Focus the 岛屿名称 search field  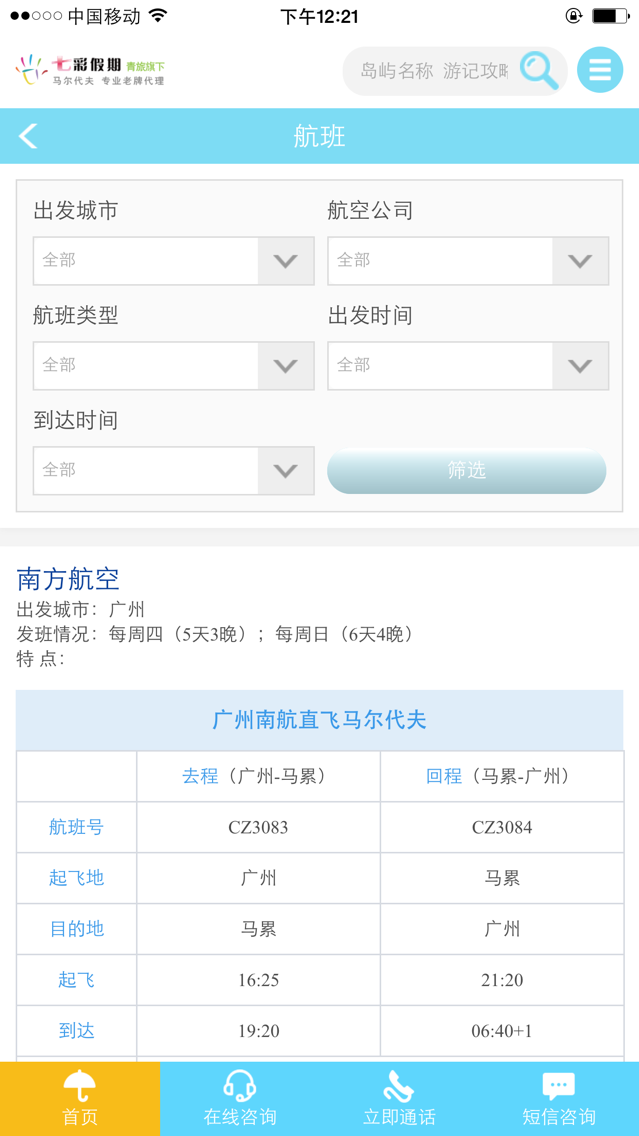coord(435,71)
